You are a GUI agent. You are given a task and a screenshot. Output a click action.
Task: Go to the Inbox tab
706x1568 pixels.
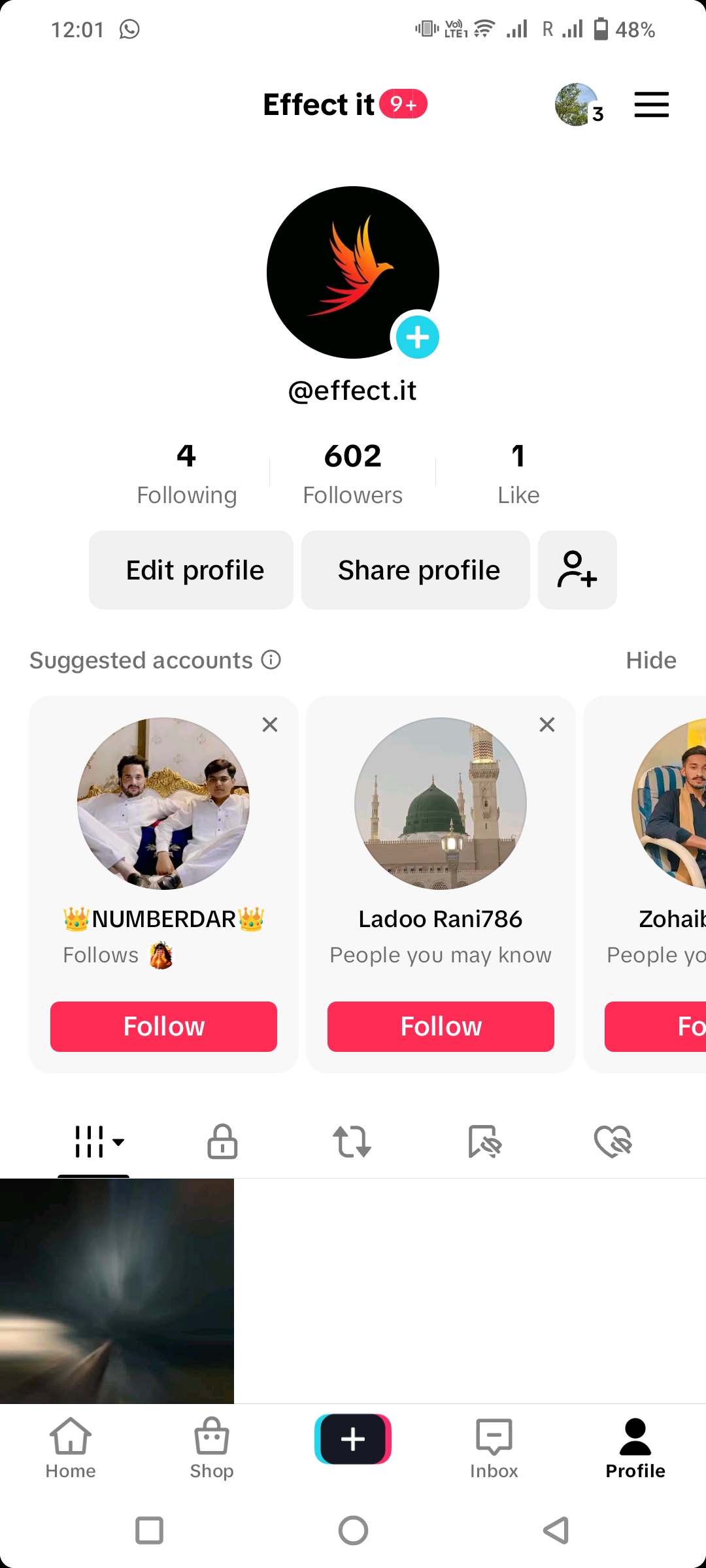pos(494,1448)
